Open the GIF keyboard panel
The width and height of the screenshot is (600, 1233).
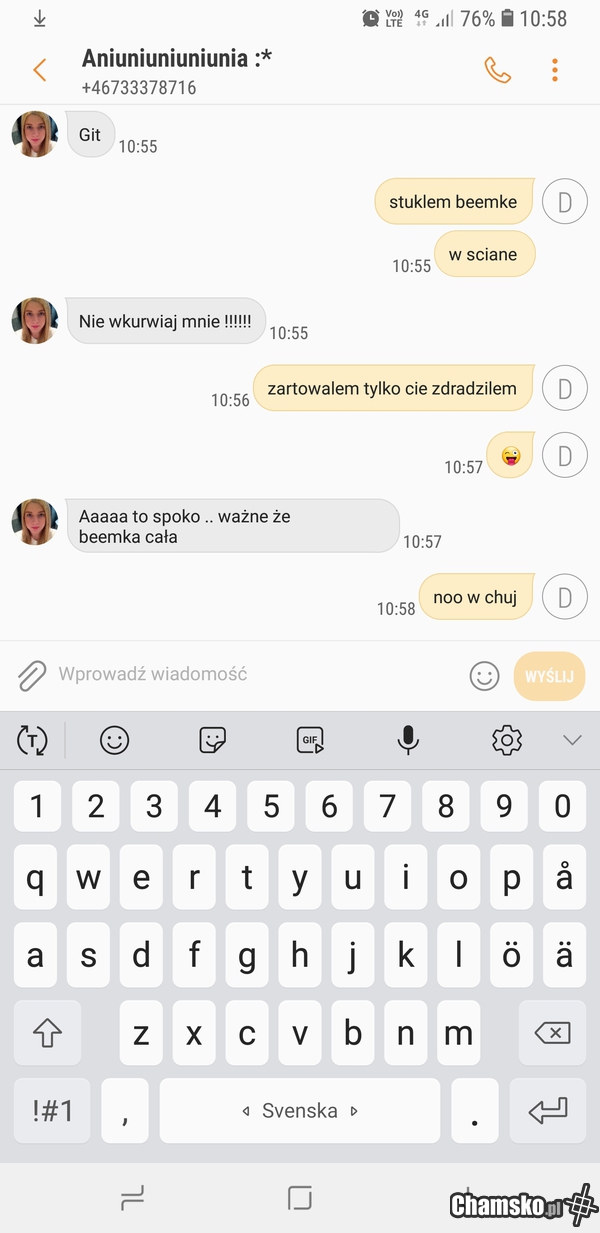[310, 740]
